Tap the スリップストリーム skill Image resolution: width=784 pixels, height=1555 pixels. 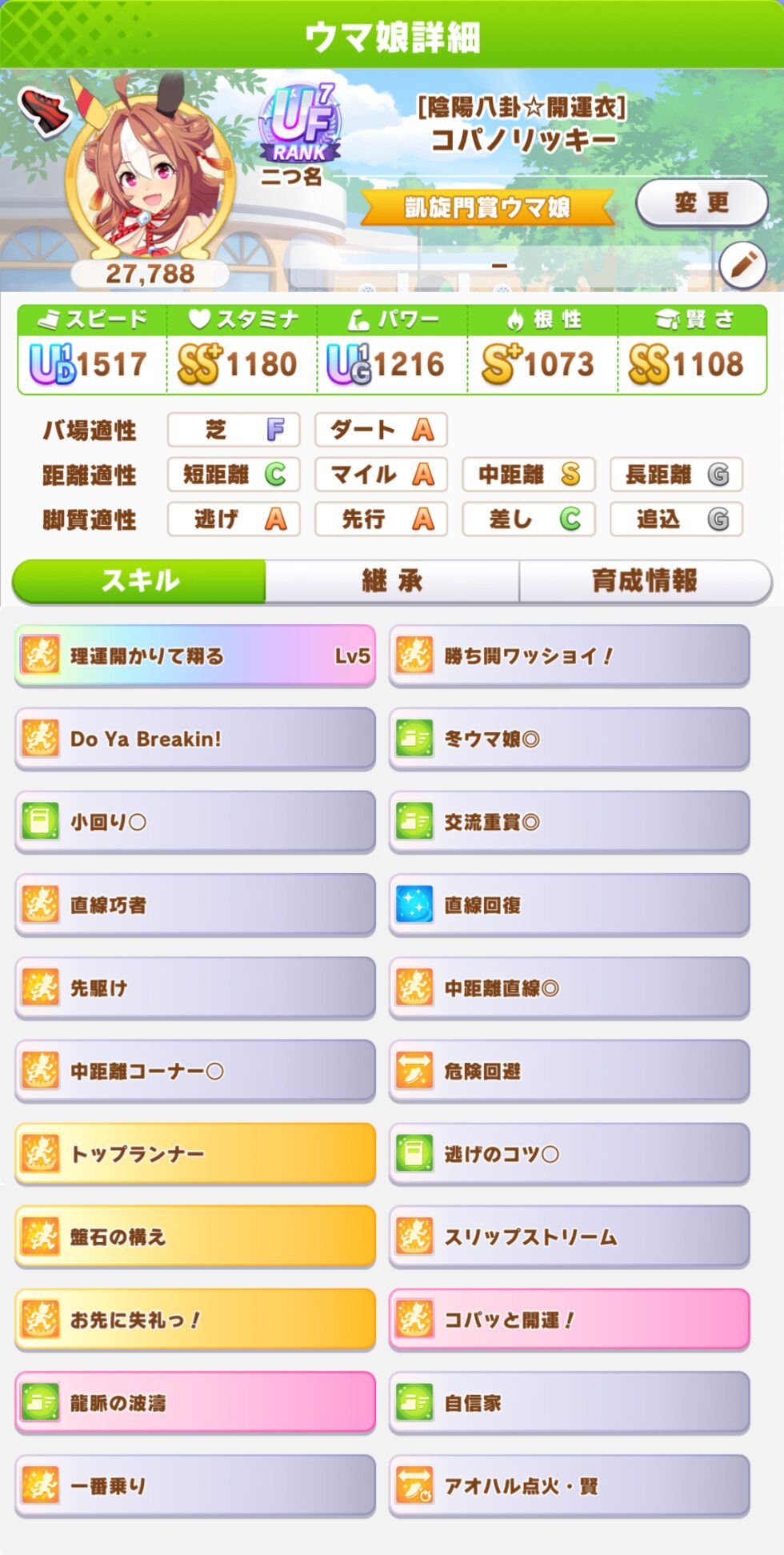point(570,1236)
